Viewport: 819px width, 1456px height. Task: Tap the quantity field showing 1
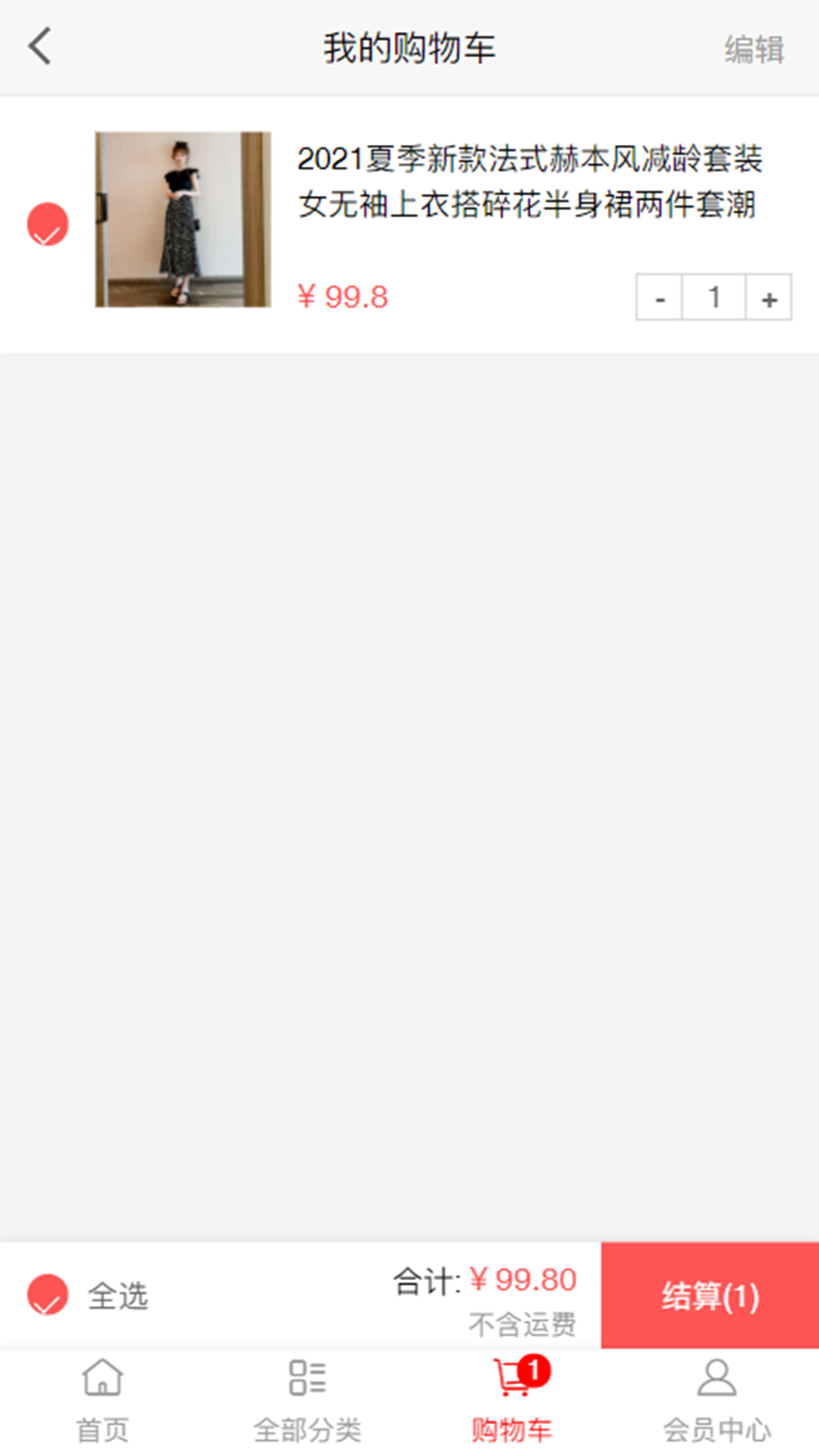click(714, 298)
